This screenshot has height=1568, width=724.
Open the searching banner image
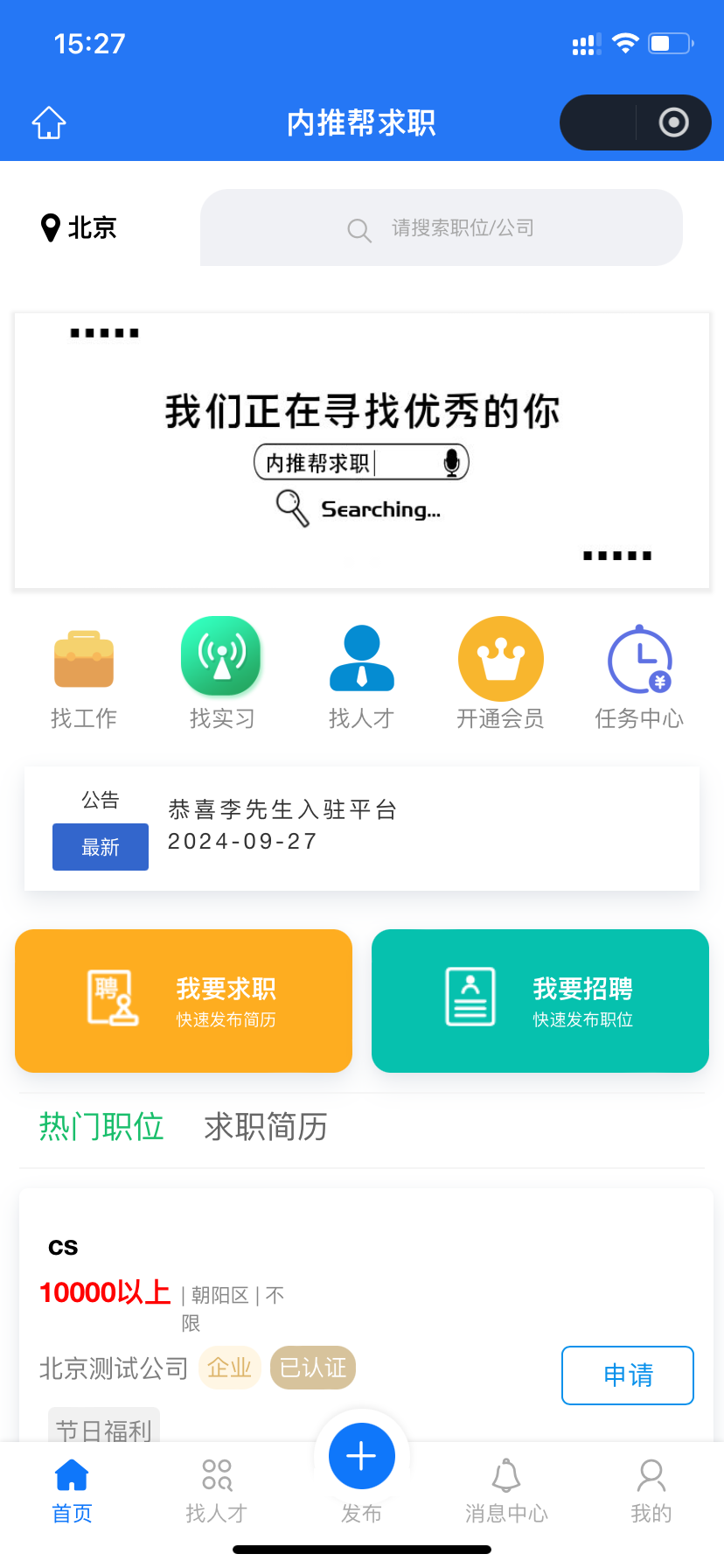(362, 451)
